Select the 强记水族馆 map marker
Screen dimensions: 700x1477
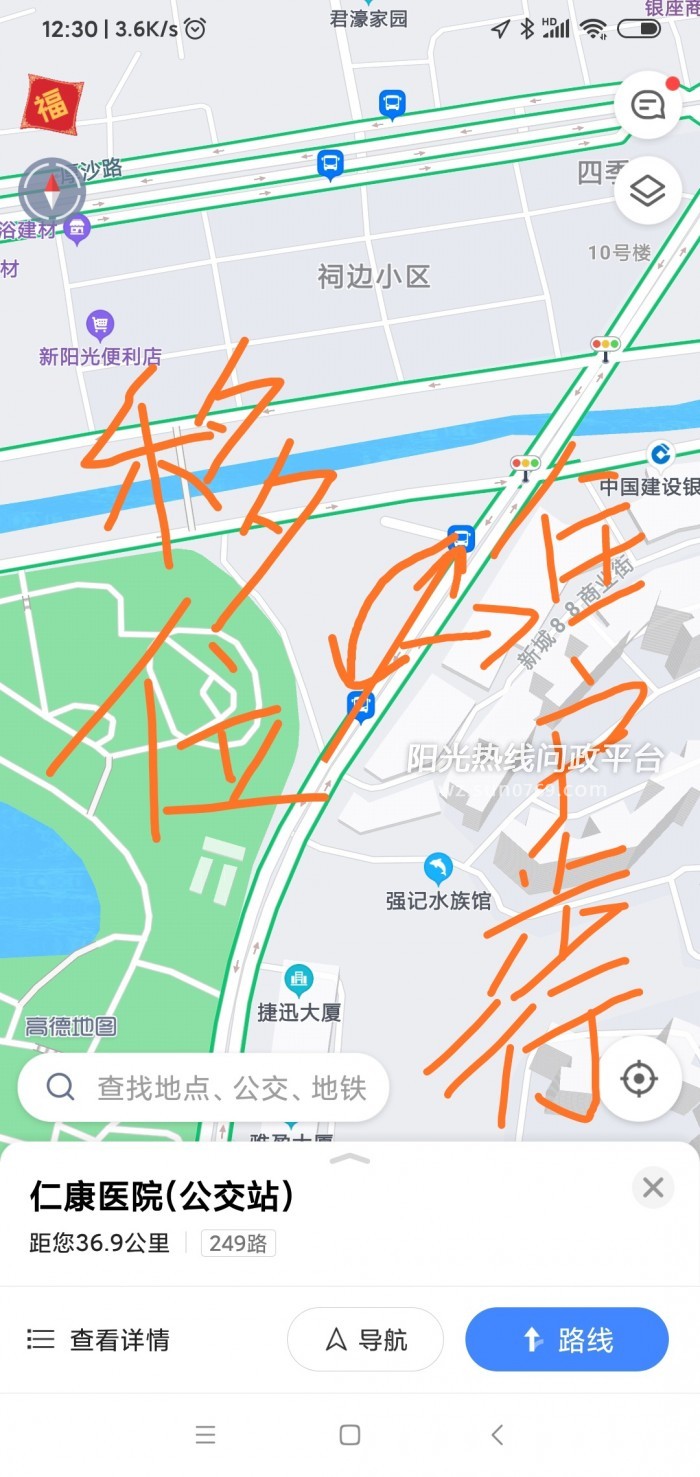point(438,868)
